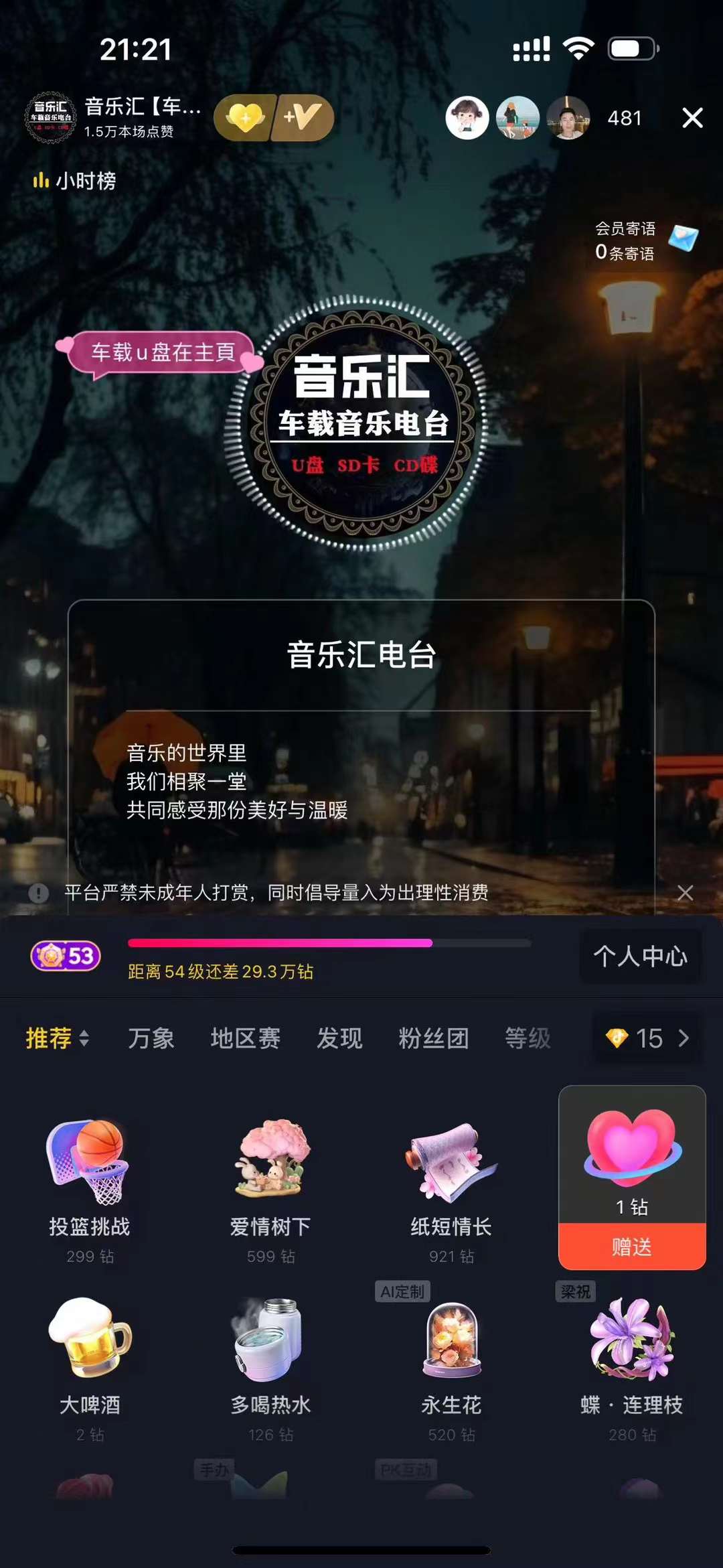
Task: Switch to the 地区赛 tab
Action: click(x=245, y=1038)
